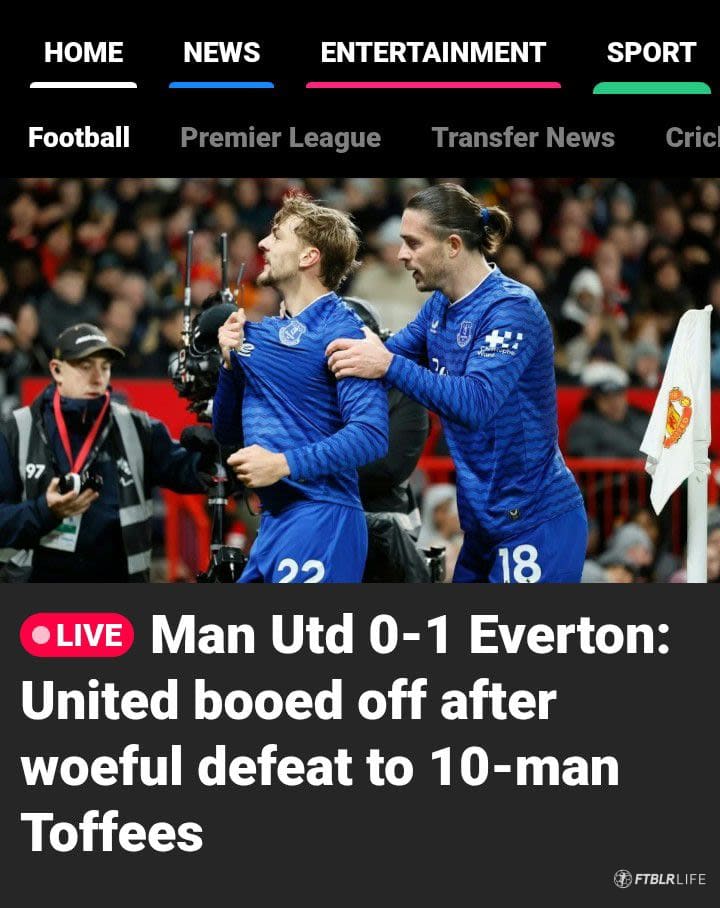Image resolution: width=720 pixels, height=908 pixels.
Task: Switch to the NEWS section
Action: click(221, 53)
